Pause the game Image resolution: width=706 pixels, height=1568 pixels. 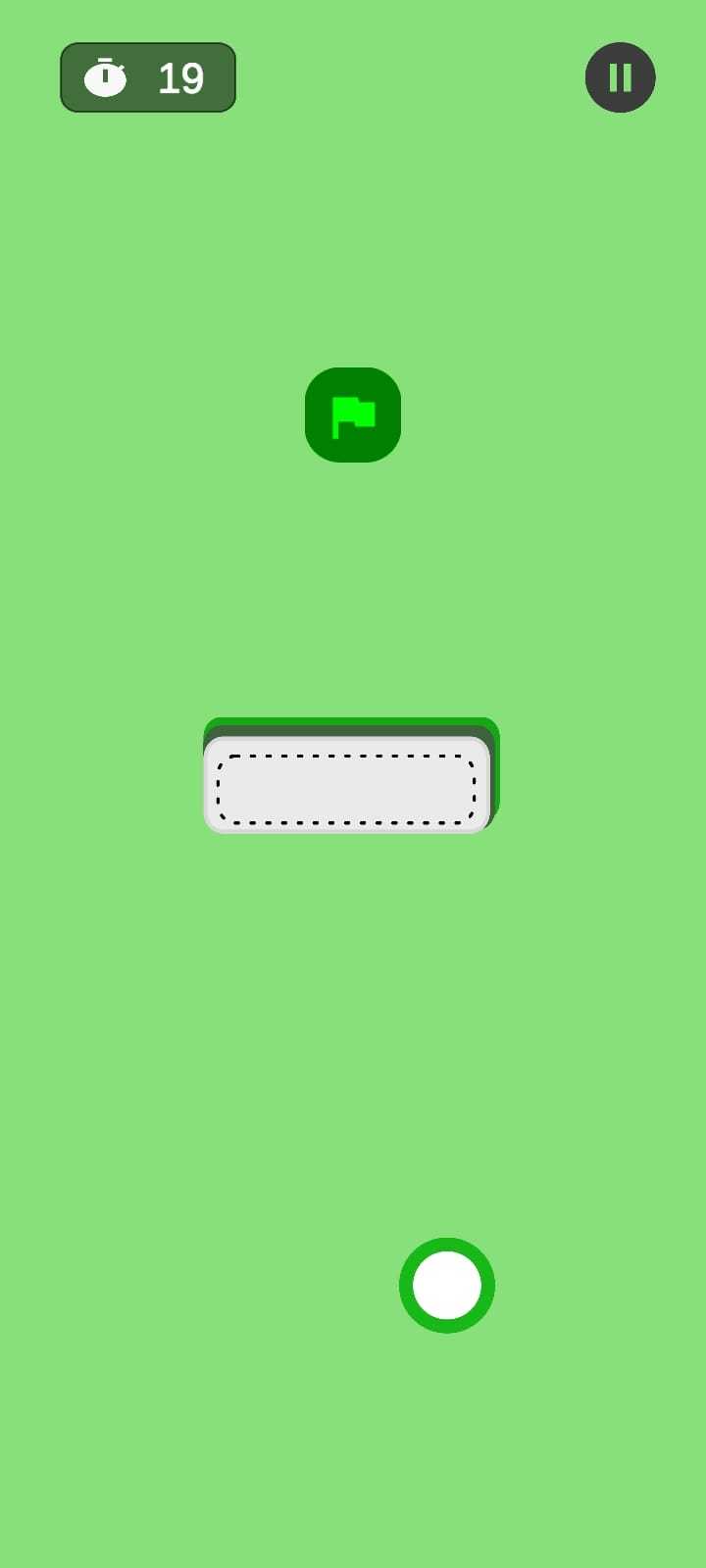[620, 77]
